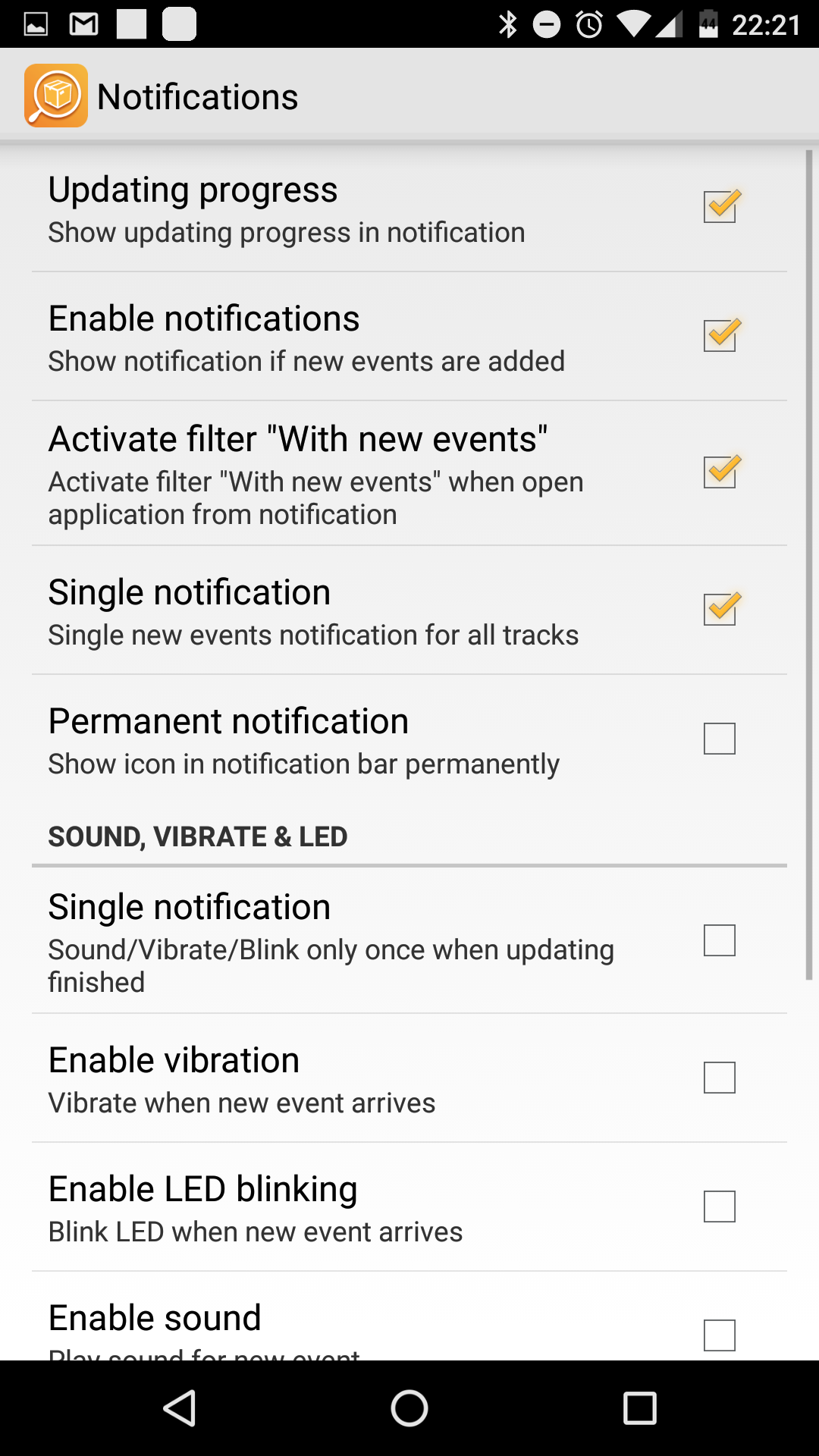Tap the app icon to go back

(x=56, y=96)
